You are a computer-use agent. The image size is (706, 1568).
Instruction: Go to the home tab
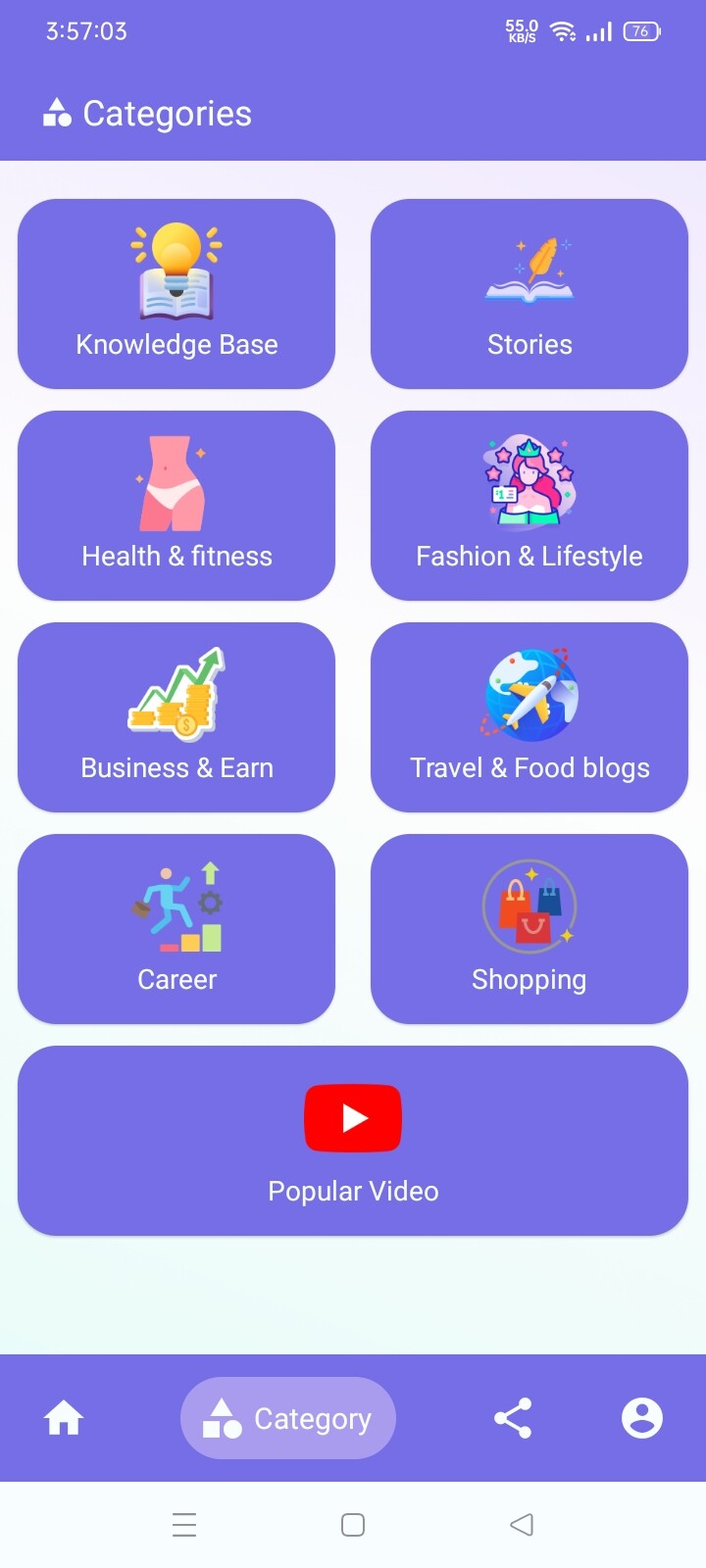[x=64, y=1418]
